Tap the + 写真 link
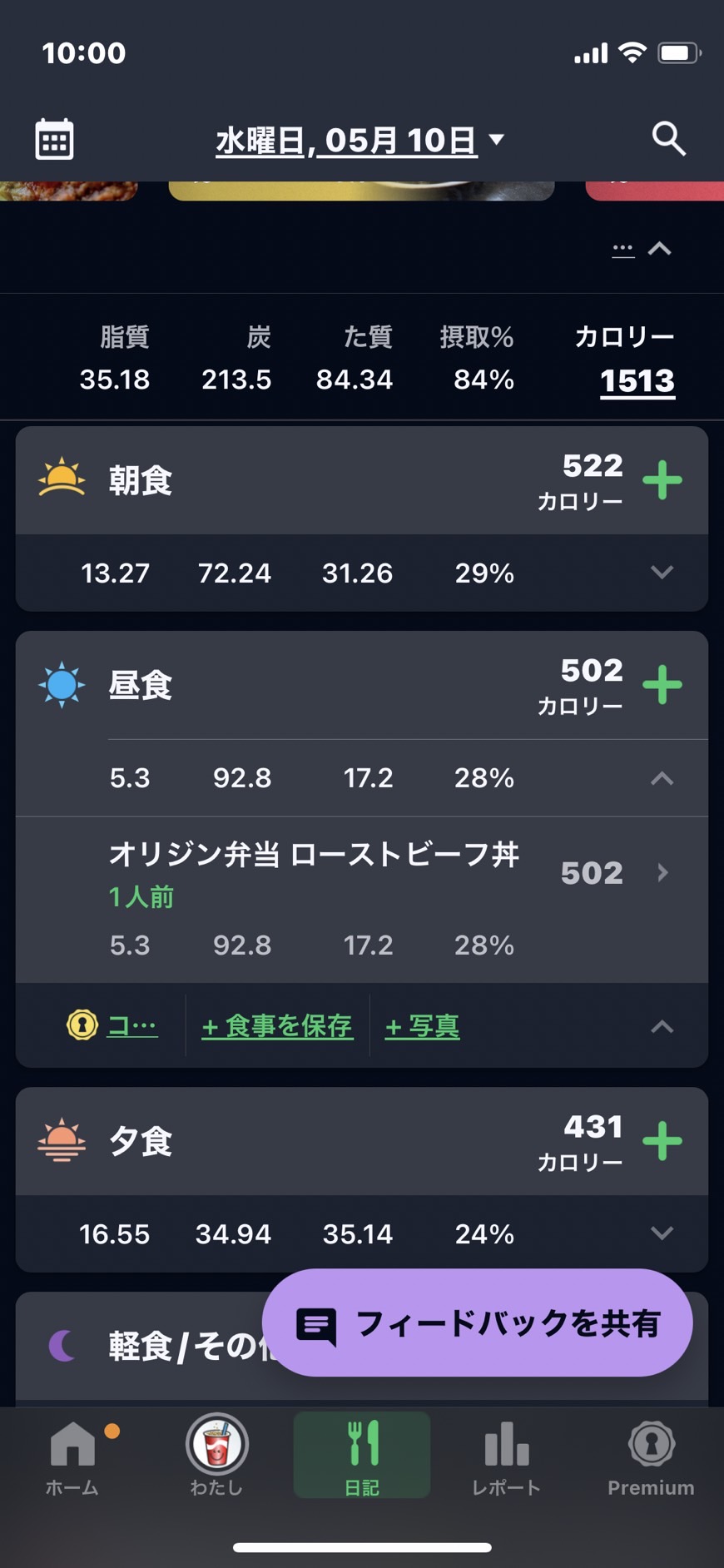 (x=422, y=1026)
